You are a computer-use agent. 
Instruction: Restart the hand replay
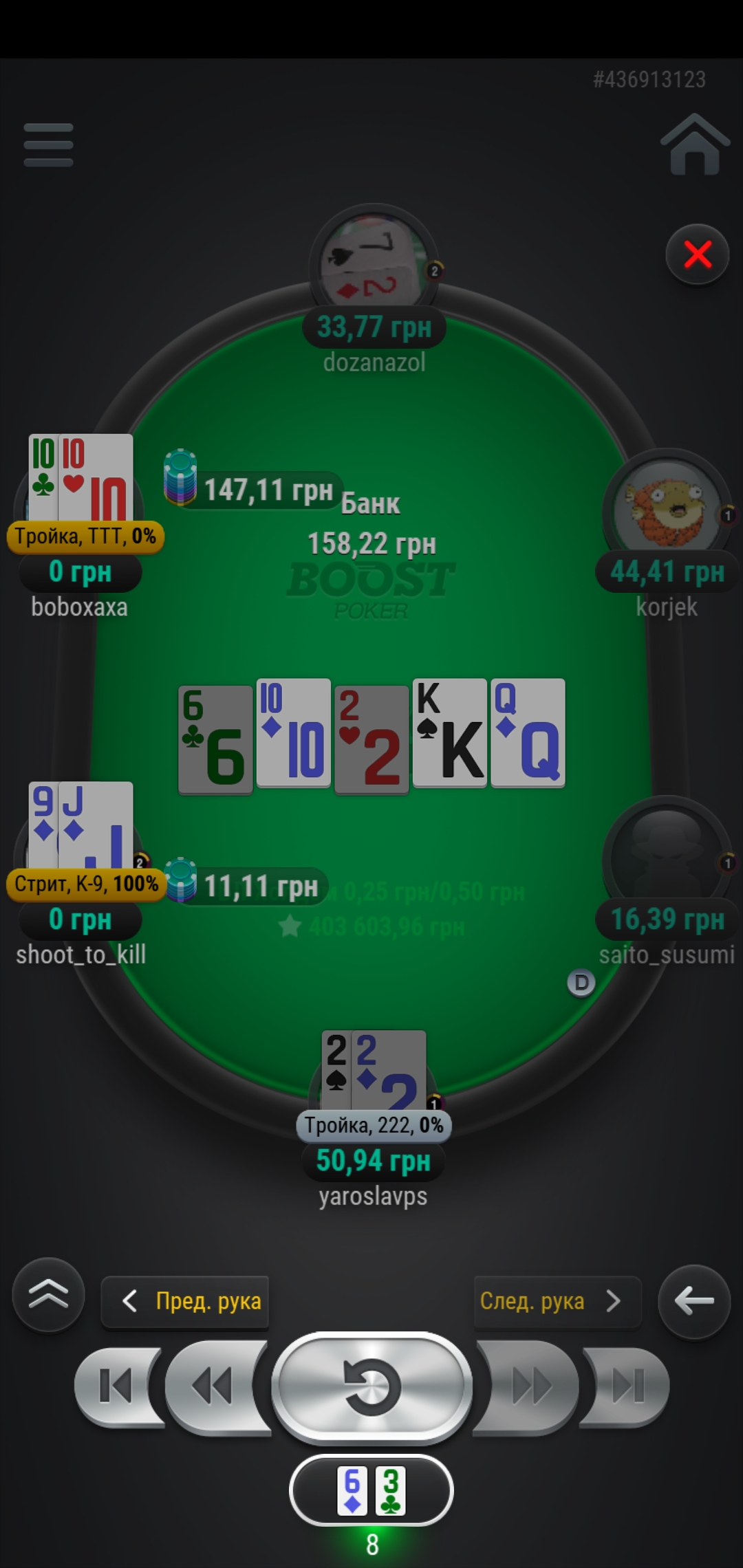(x=371, y=1386)
